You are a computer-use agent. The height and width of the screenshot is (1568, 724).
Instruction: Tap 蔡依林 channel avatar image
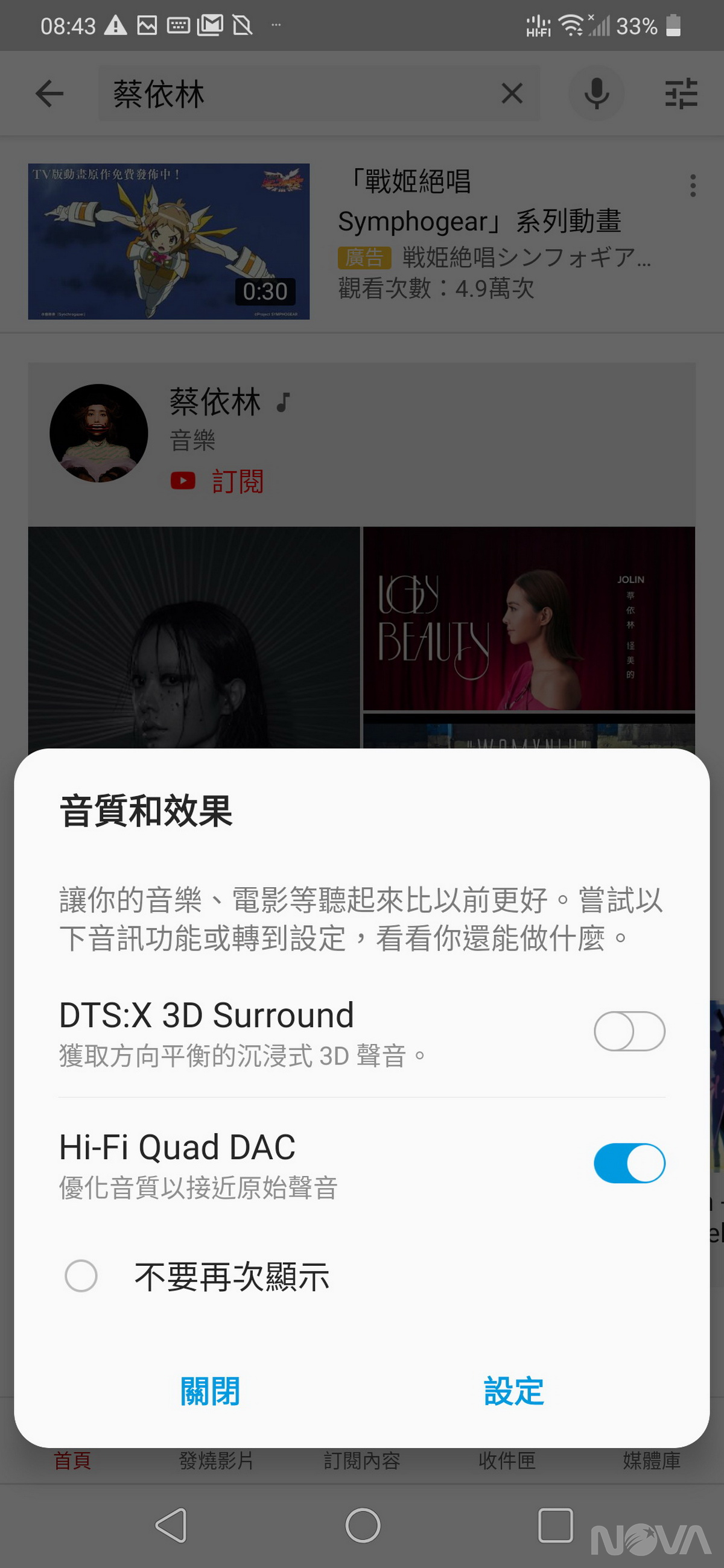coord(100,432)
